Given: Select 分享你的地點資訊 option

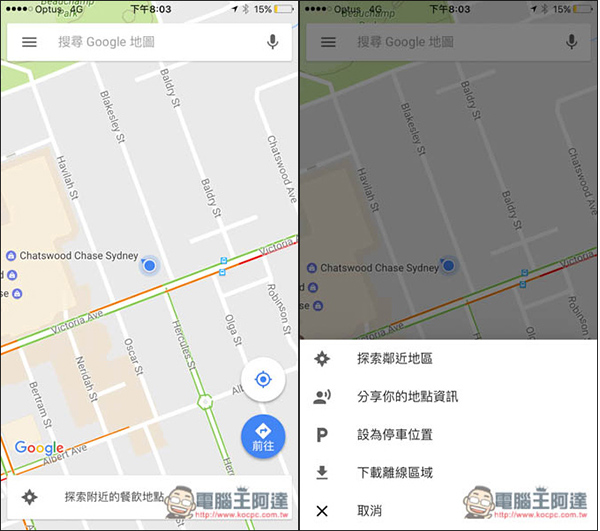Looking at the screenshot, I should click(407, 397).
